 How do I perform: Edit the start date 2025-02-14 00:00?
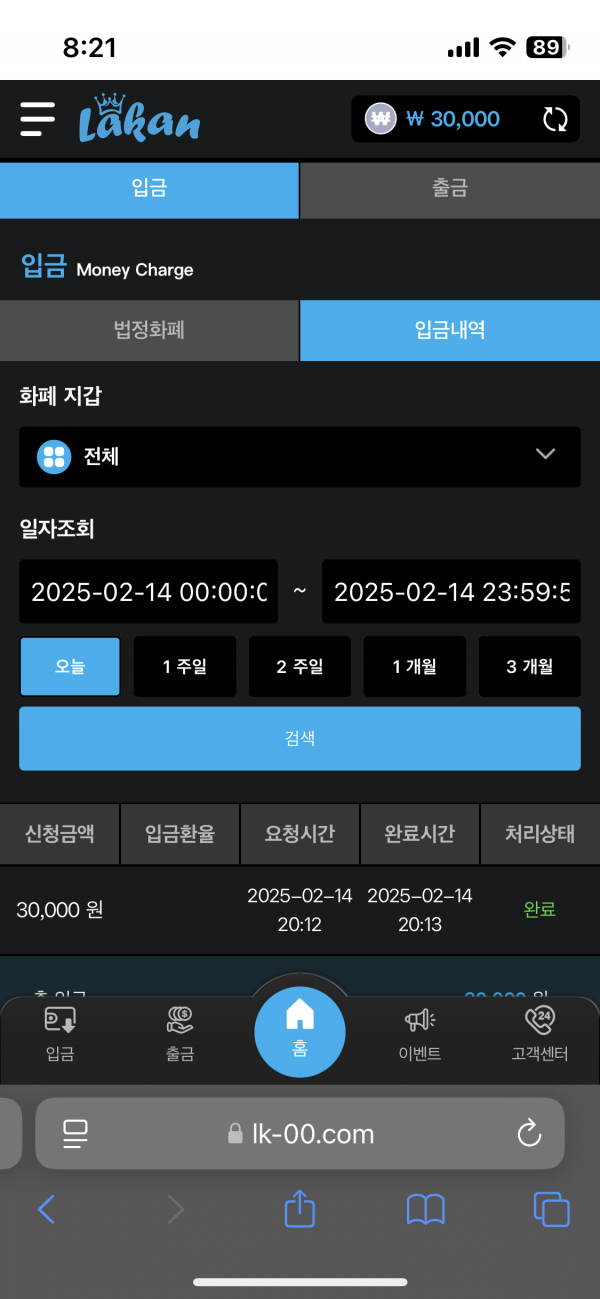[x=149, y=591]
